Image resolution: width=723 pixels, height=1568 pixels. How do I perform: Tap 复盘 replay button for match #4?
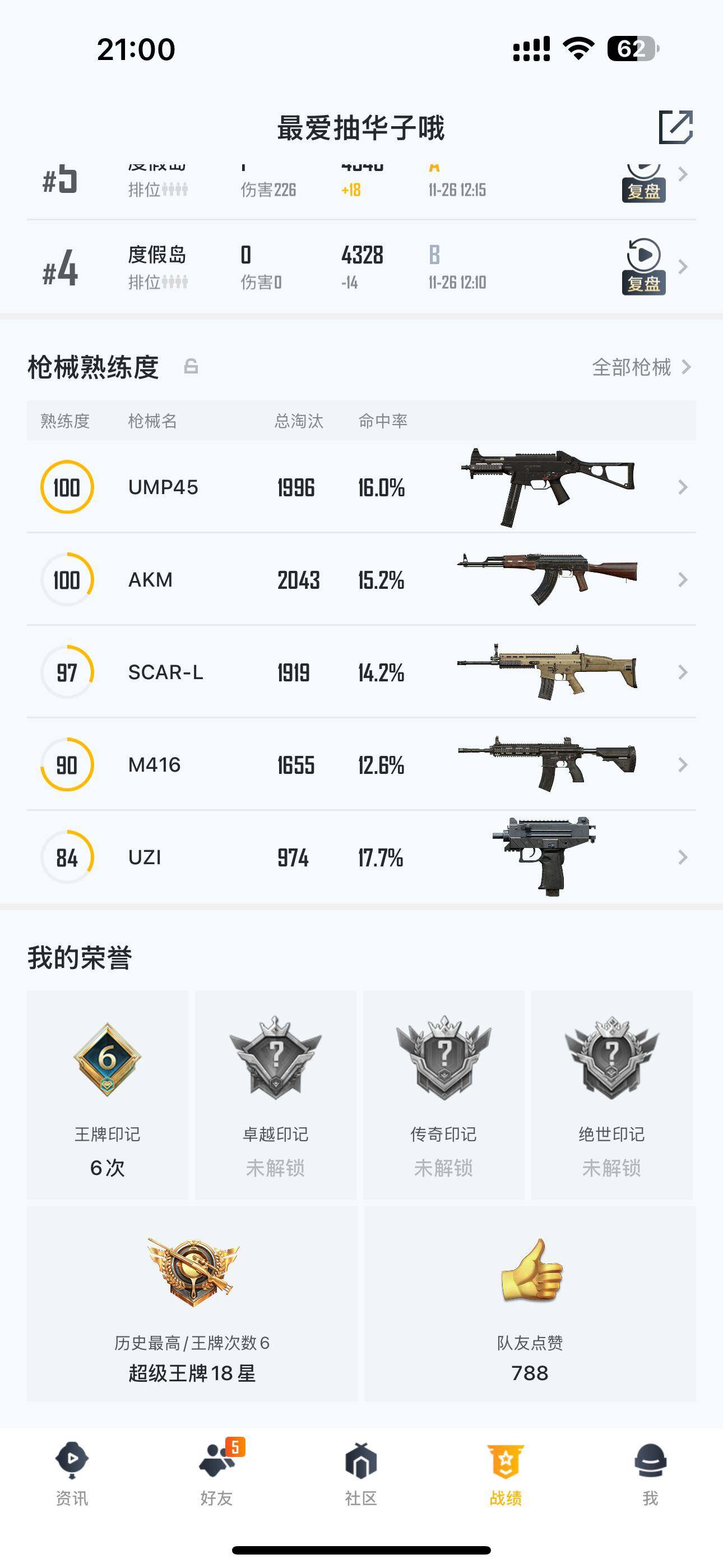click(643, 266)
